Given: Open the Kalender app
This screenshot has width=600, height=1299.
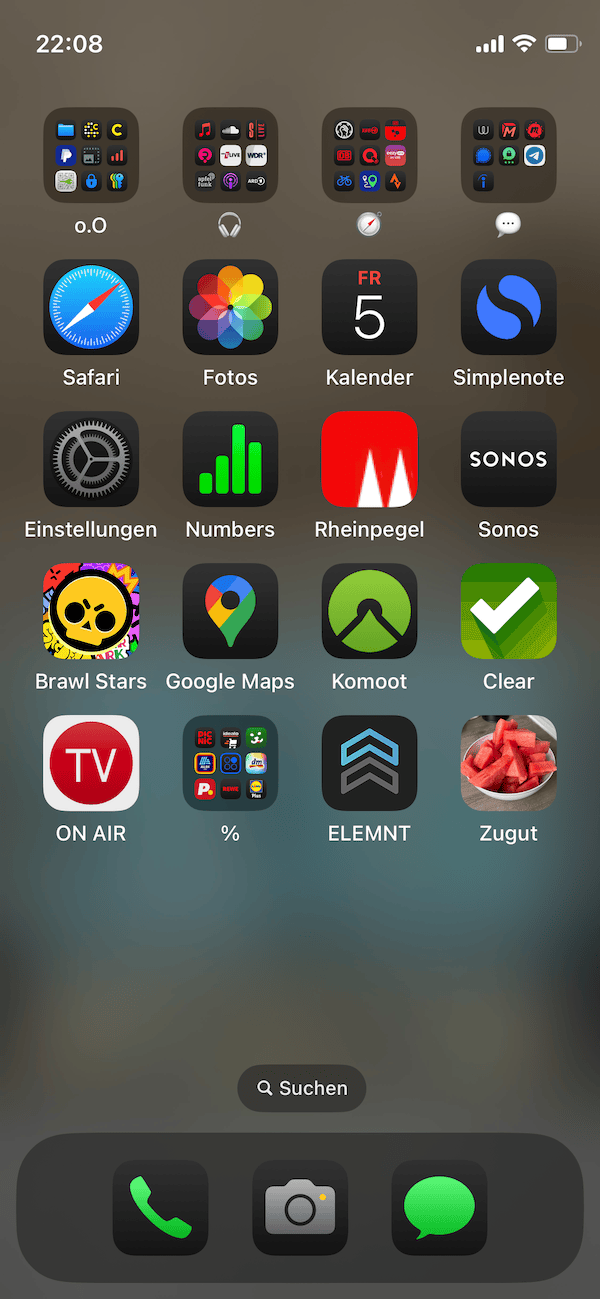Looking at the screenshot, I should click(x=369, y=307).
